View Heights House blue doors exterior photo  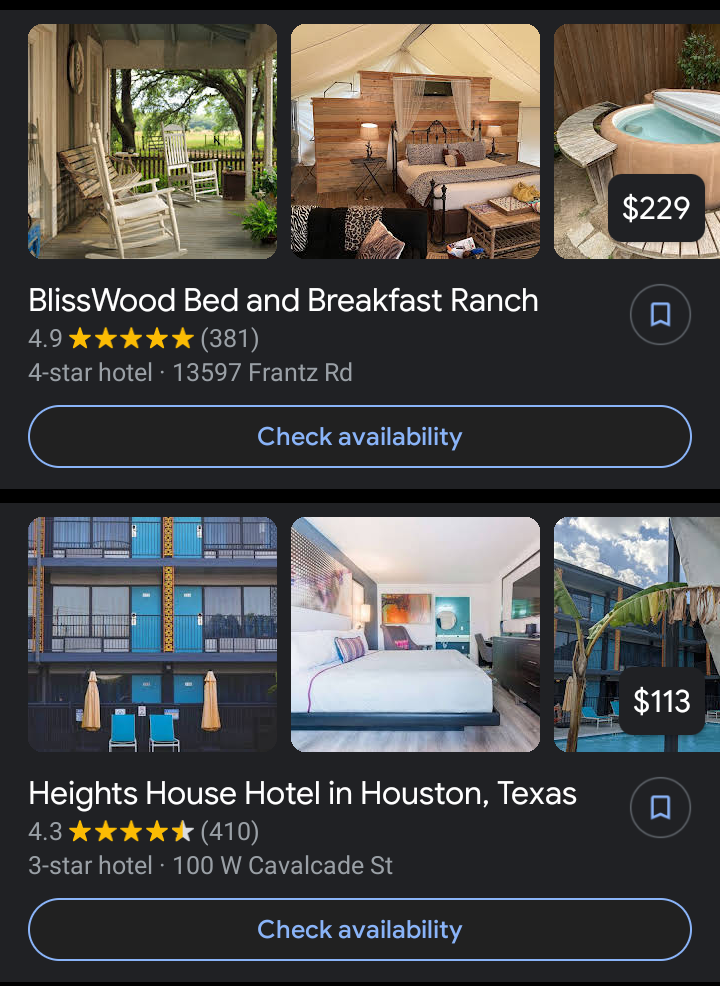(x=152, y=634)
